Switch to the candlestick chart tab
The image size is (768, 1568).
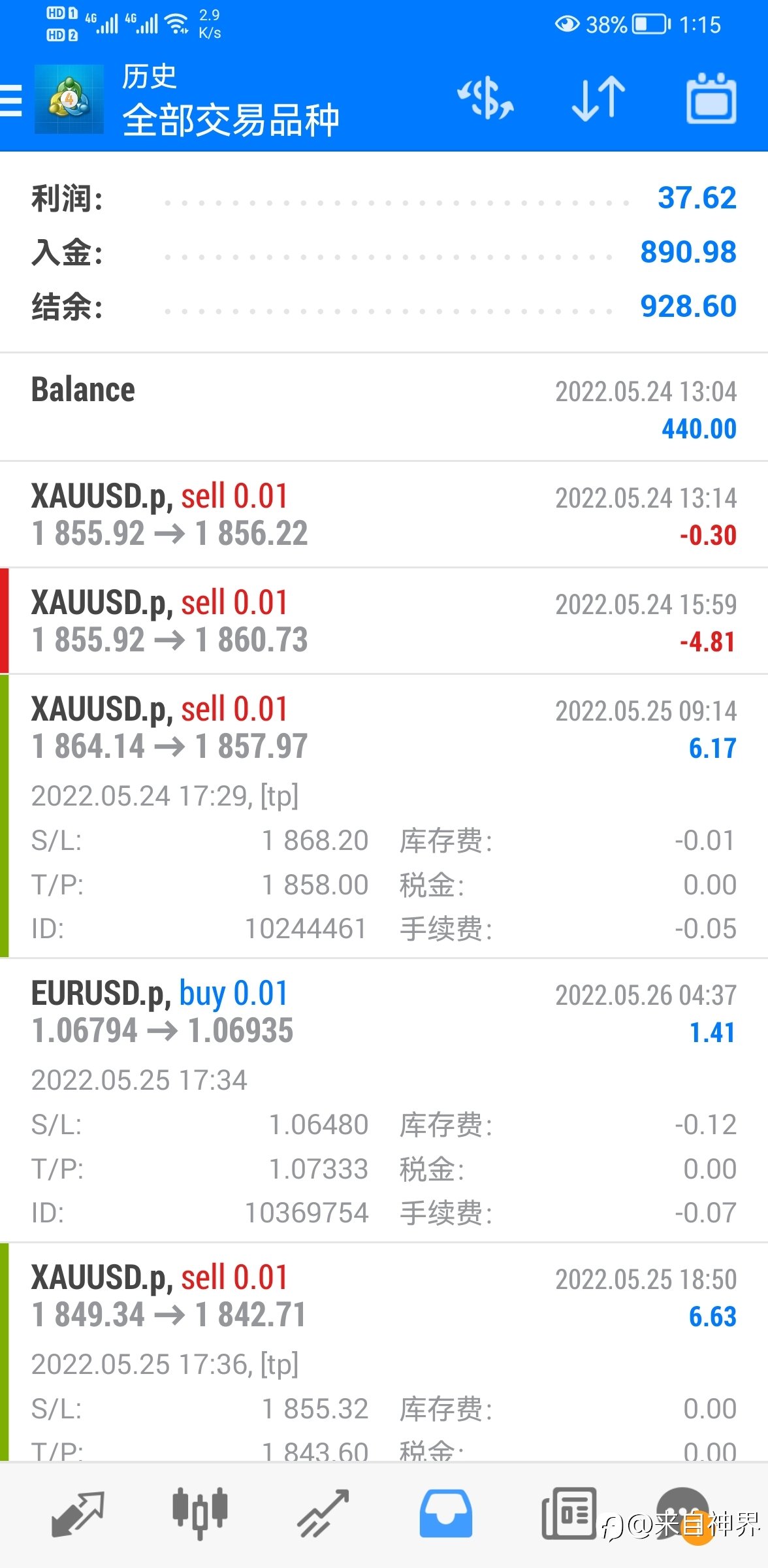tap(200, 1513)
